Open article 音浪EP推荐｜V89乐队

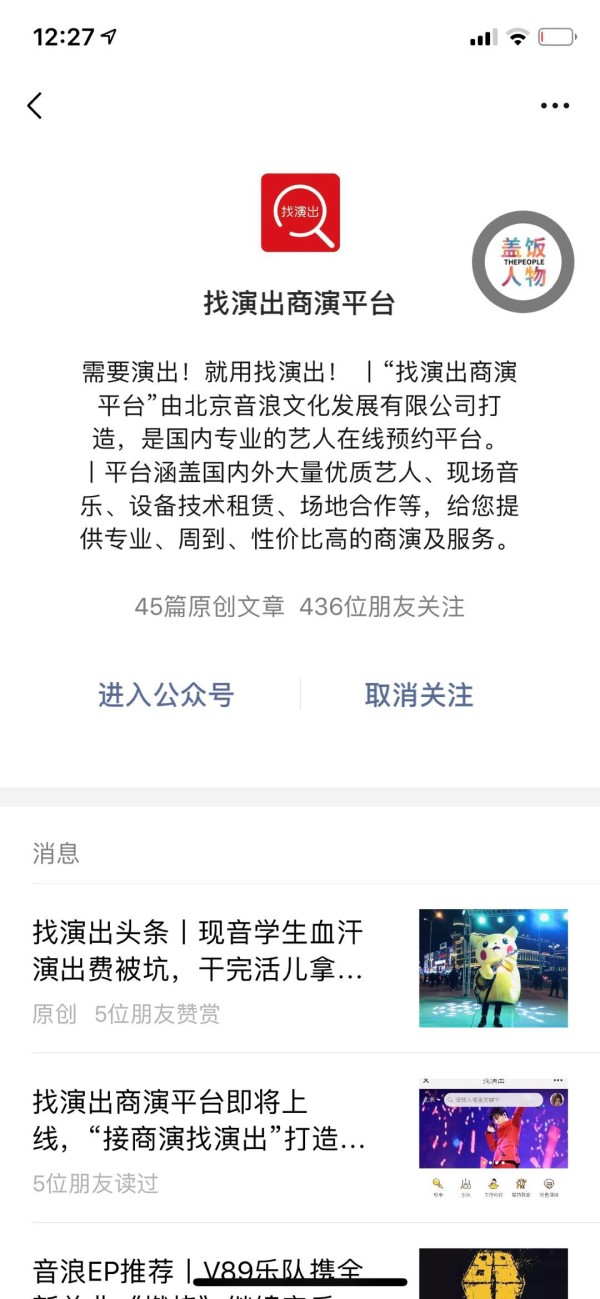pos(300,1262)
